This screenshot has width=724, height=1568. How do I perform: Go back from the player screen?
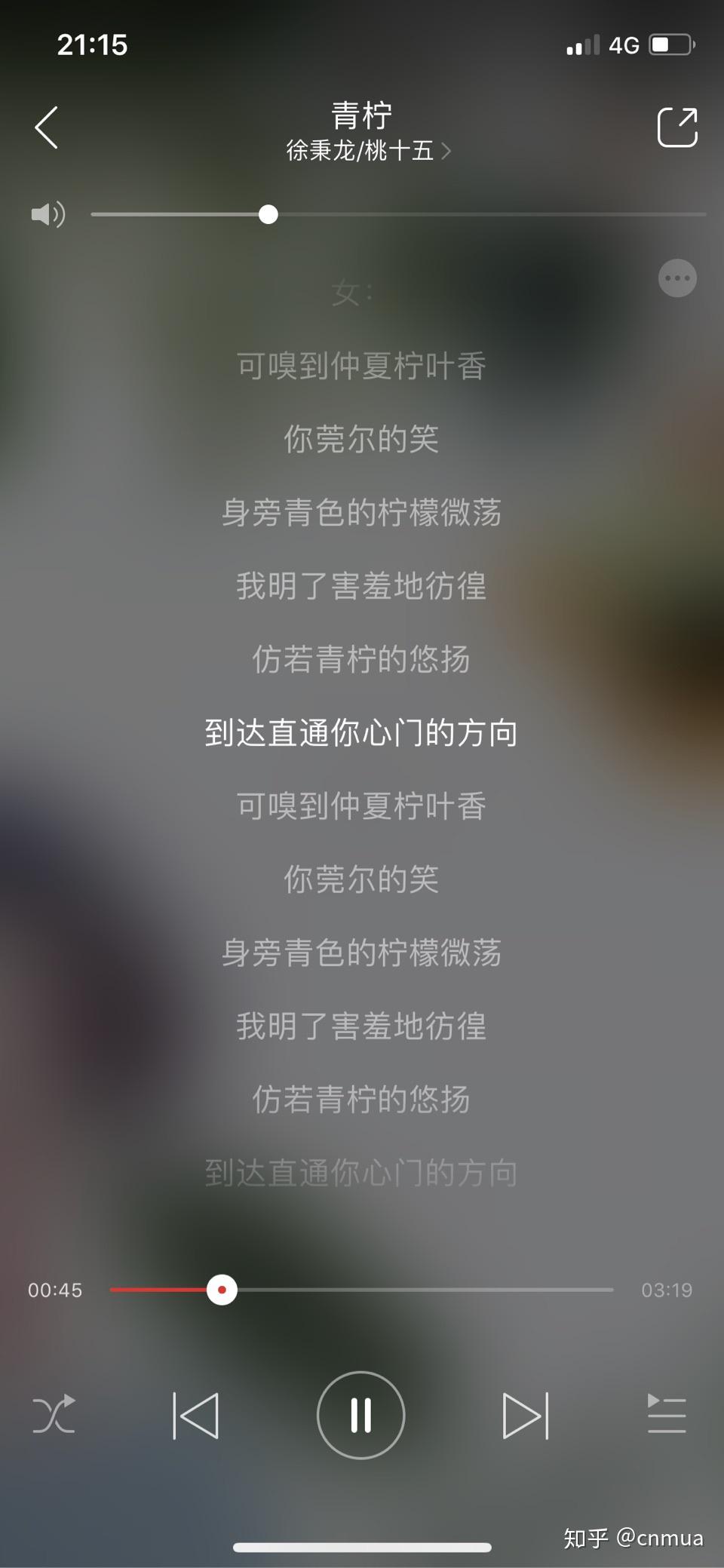[x=47, y=127]
